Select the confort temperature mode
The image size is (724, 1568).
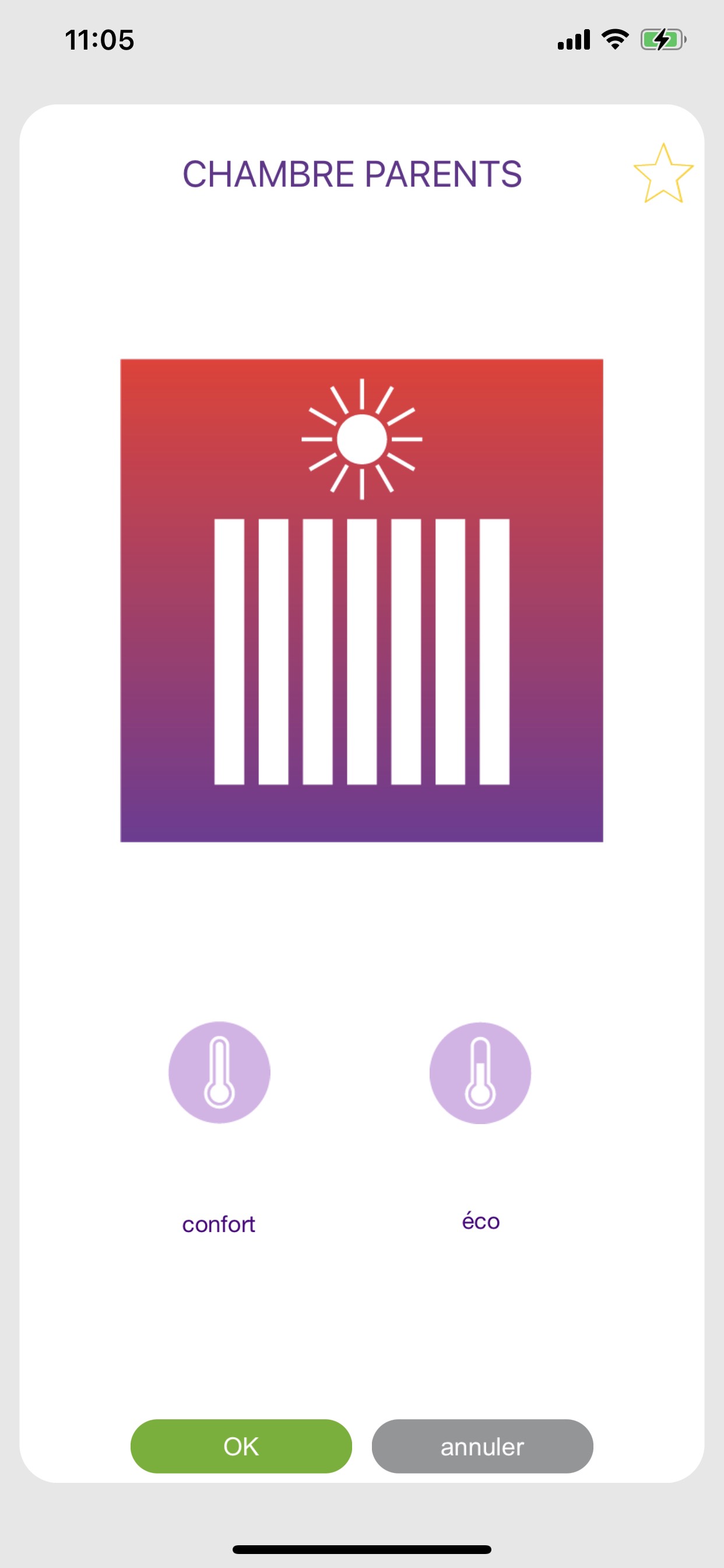coord(219,1072)
